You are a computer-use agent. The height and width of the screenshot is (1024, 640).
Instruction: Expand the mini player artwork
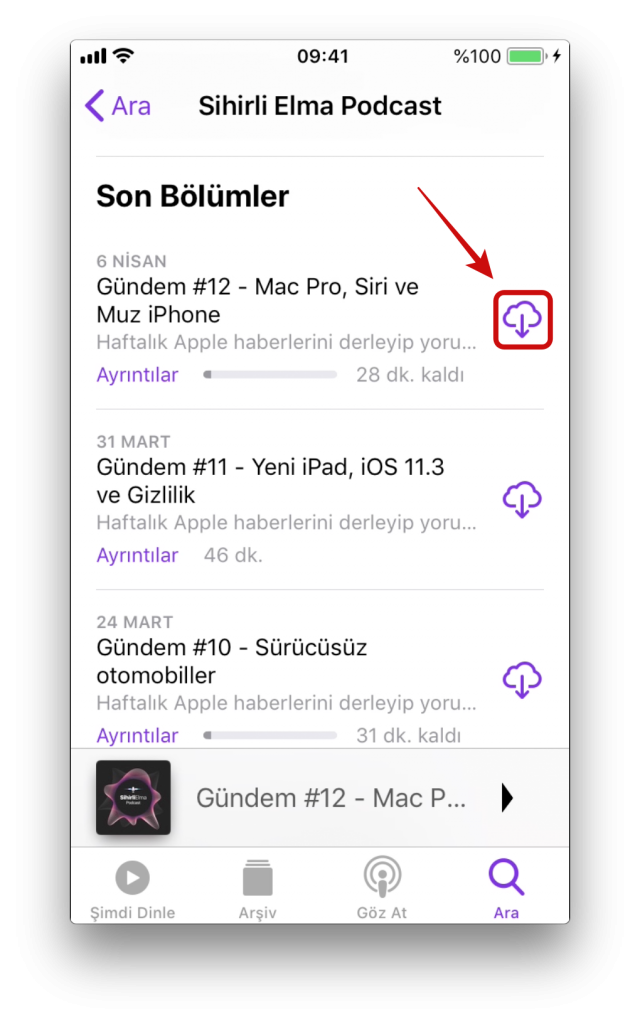(133, 797)
